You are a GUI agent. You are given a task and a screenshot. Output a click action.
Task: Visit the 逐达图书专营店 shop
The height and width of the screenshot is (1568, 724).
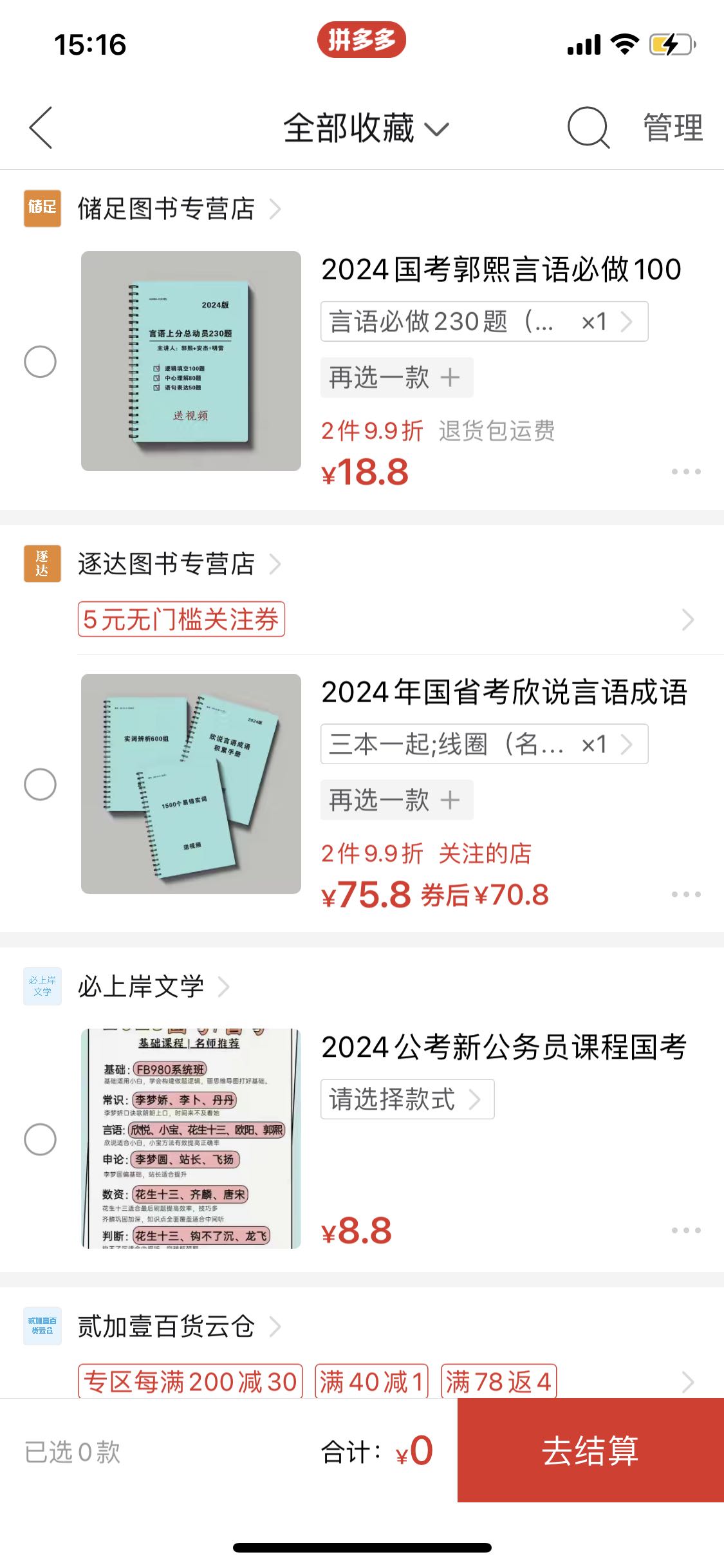[x=166, y=564]
